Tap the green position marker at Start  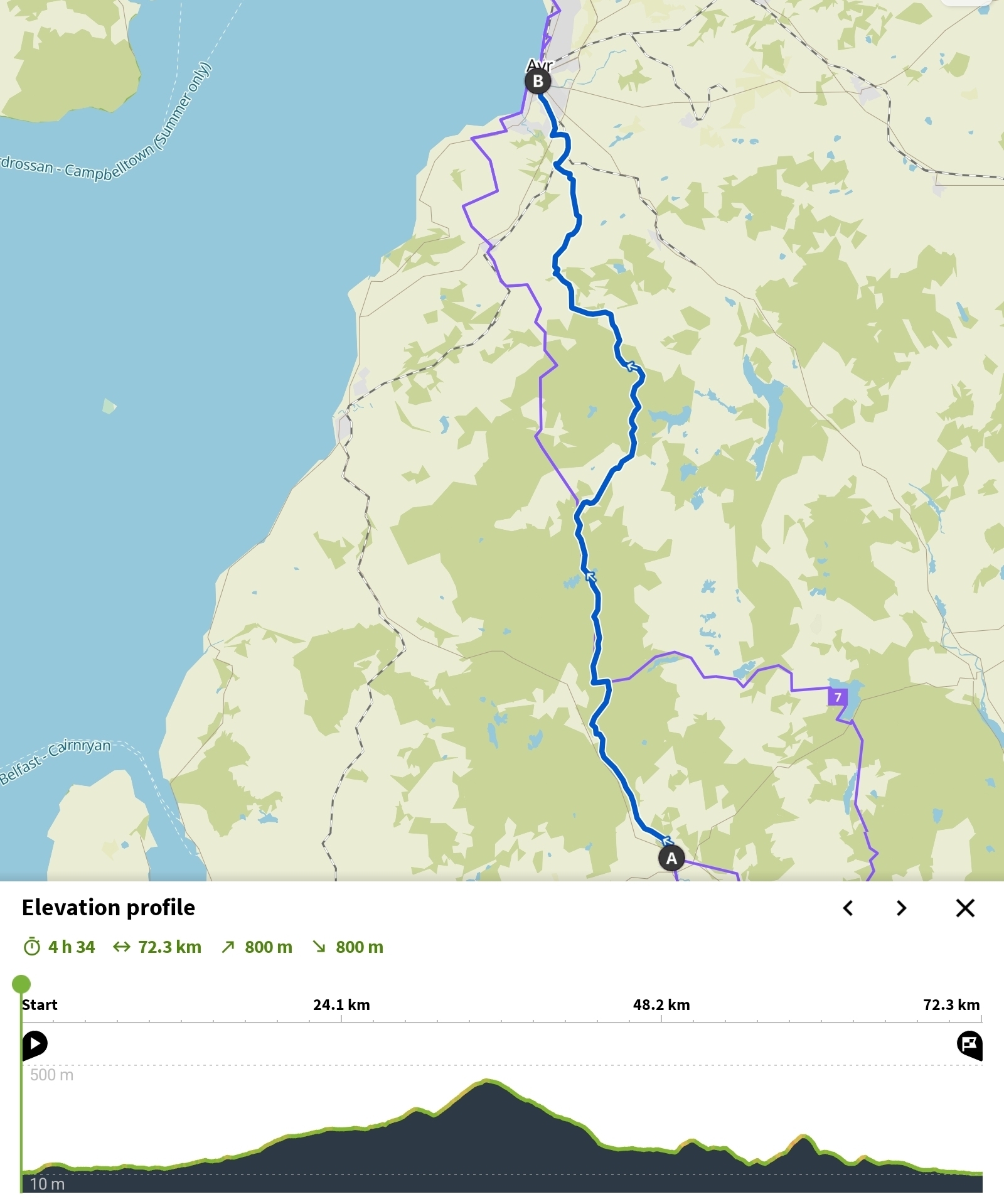[x=21, y=984]
